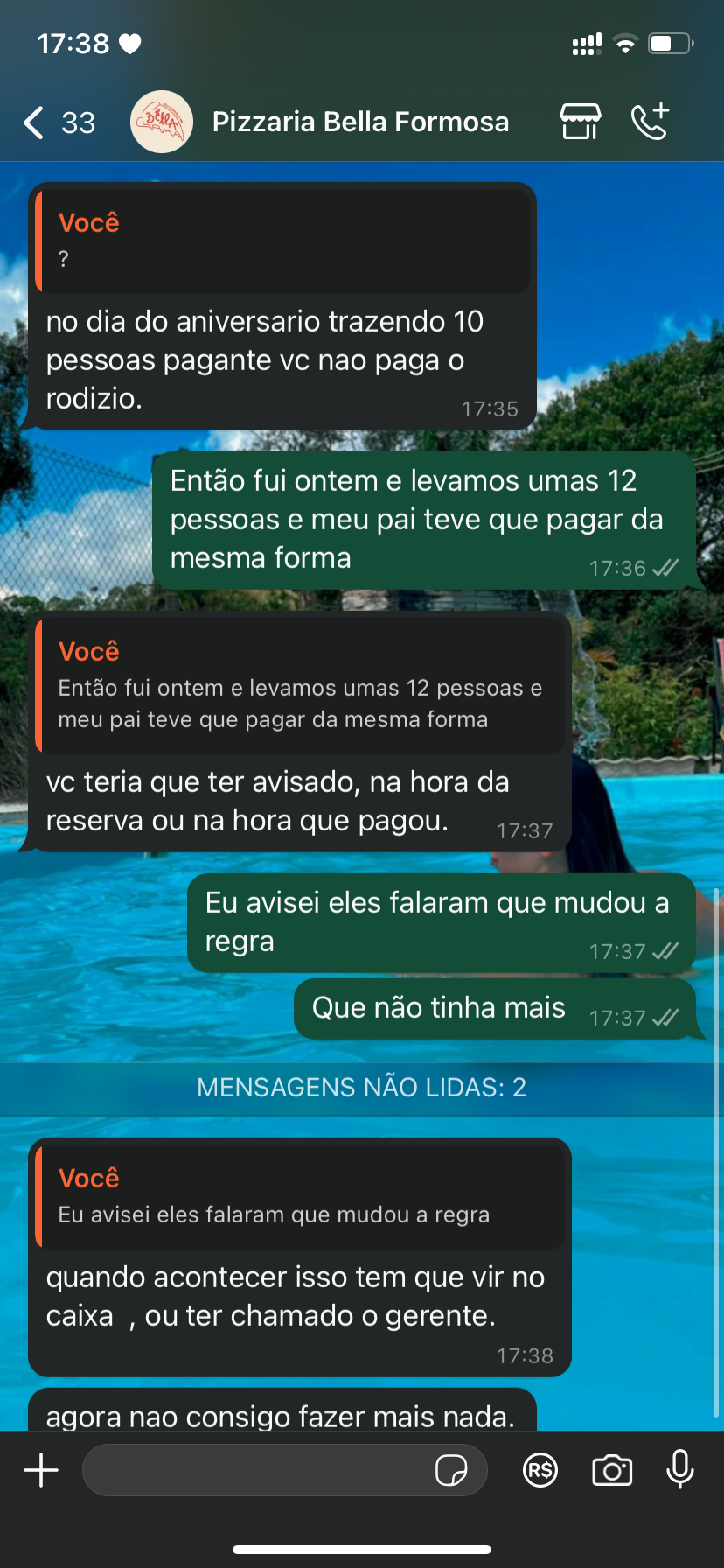The height and width of the screenshot is (1568, 724).
Task: Open the plus attachment menu
Action: (x=41, y=1470)
